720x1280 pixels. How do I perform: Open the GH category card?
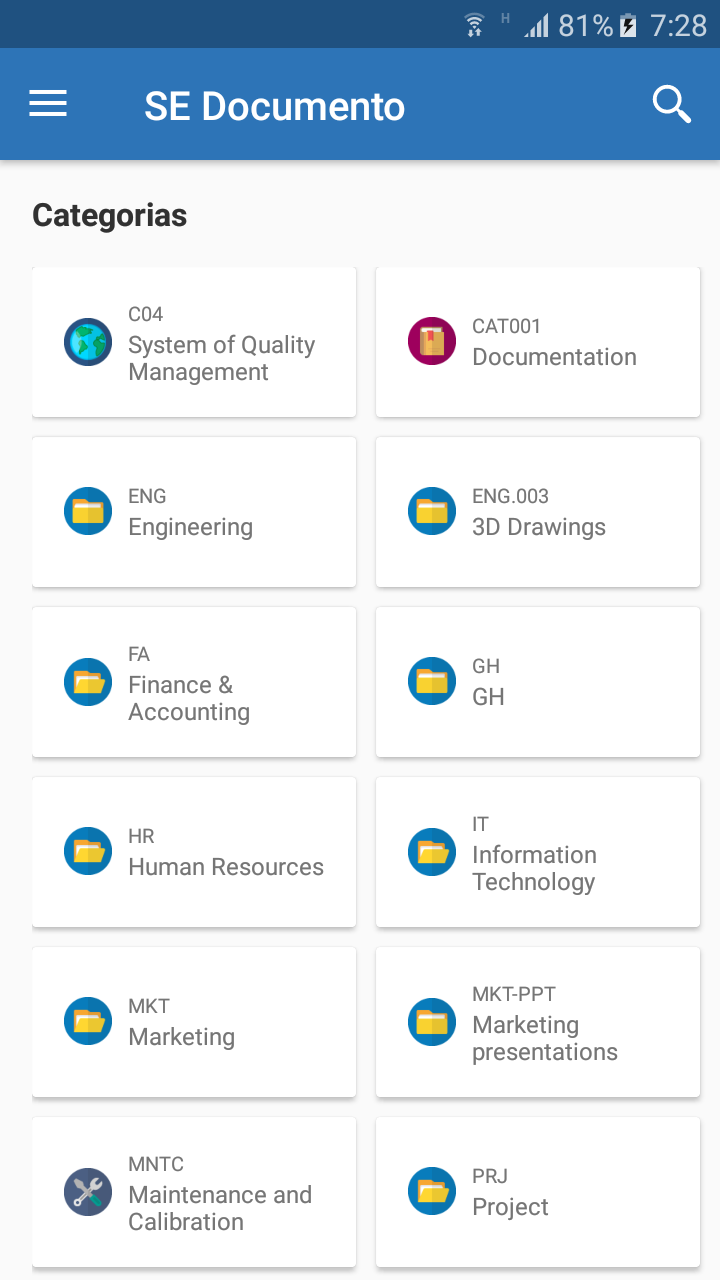coord(538,682)
